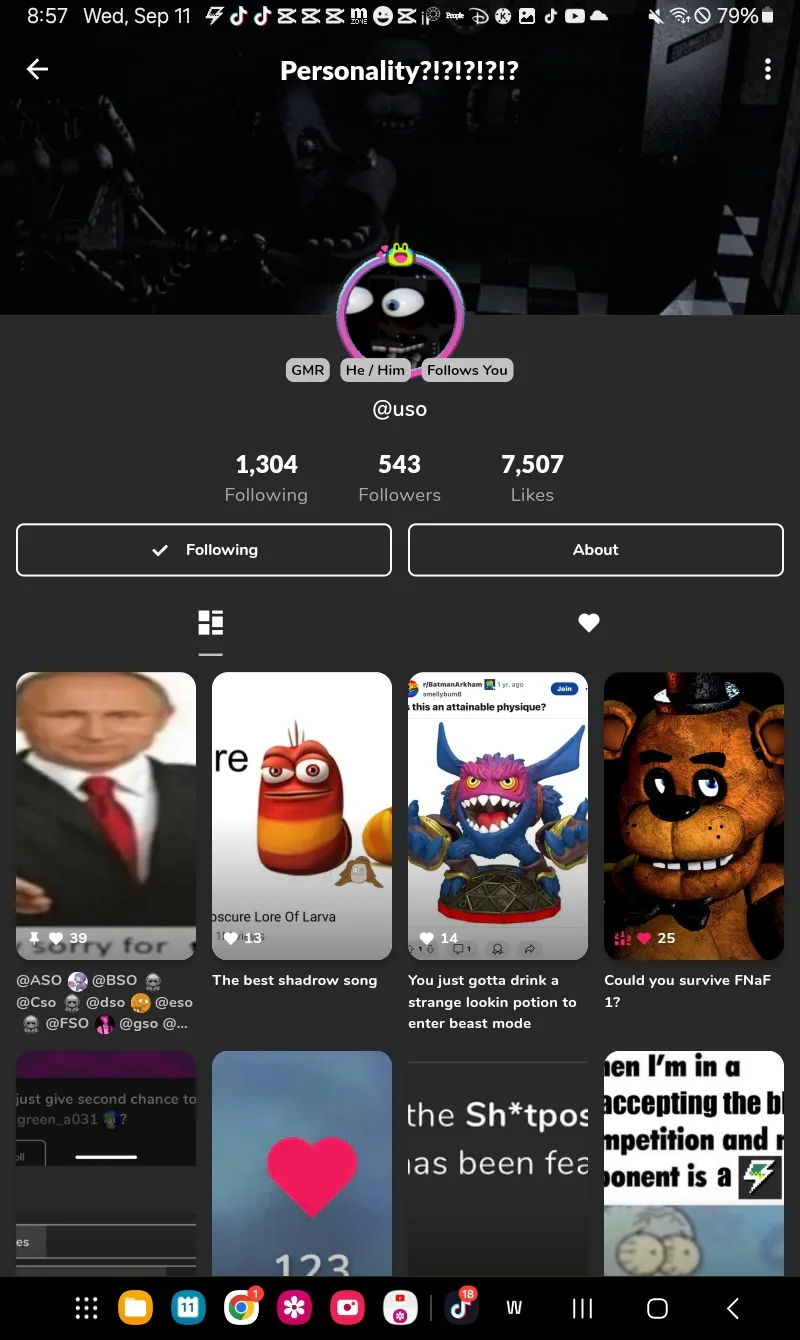Open the pink heart 123 post
Viewport: 800px width, 1340px height.
pos(302,1163)
